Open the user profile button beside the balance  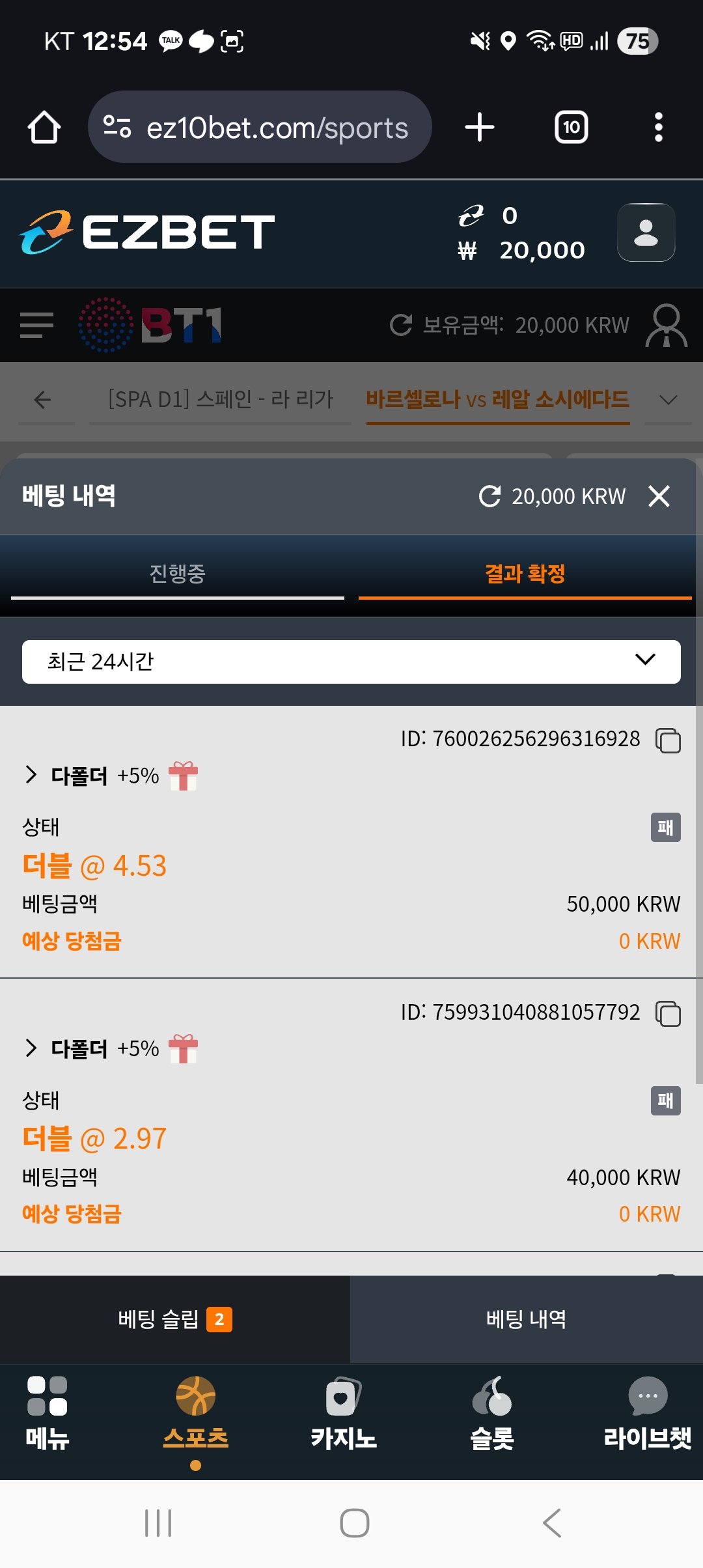tap(646, 232)
